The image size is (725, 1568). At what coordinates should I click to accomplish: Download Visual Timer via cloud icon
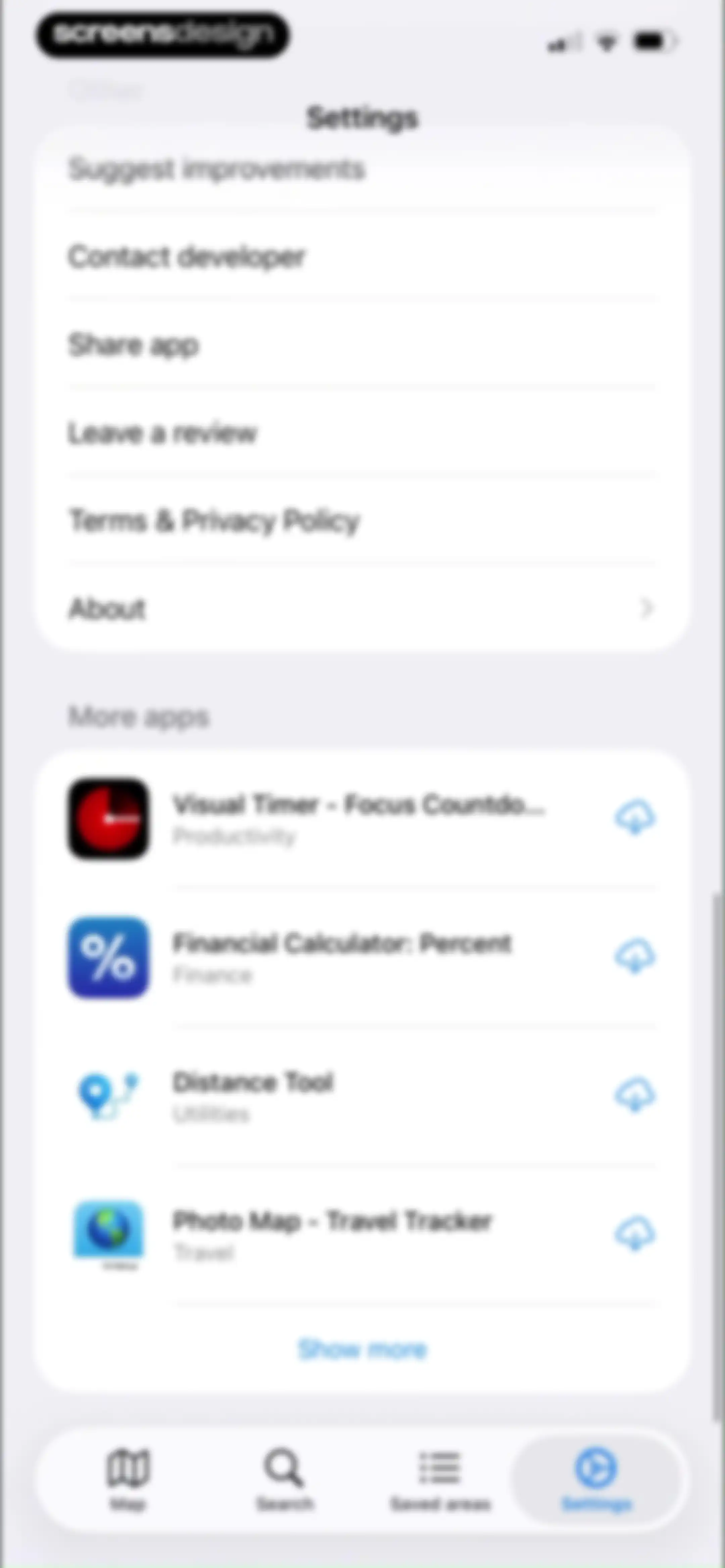(x=634, y=818)
